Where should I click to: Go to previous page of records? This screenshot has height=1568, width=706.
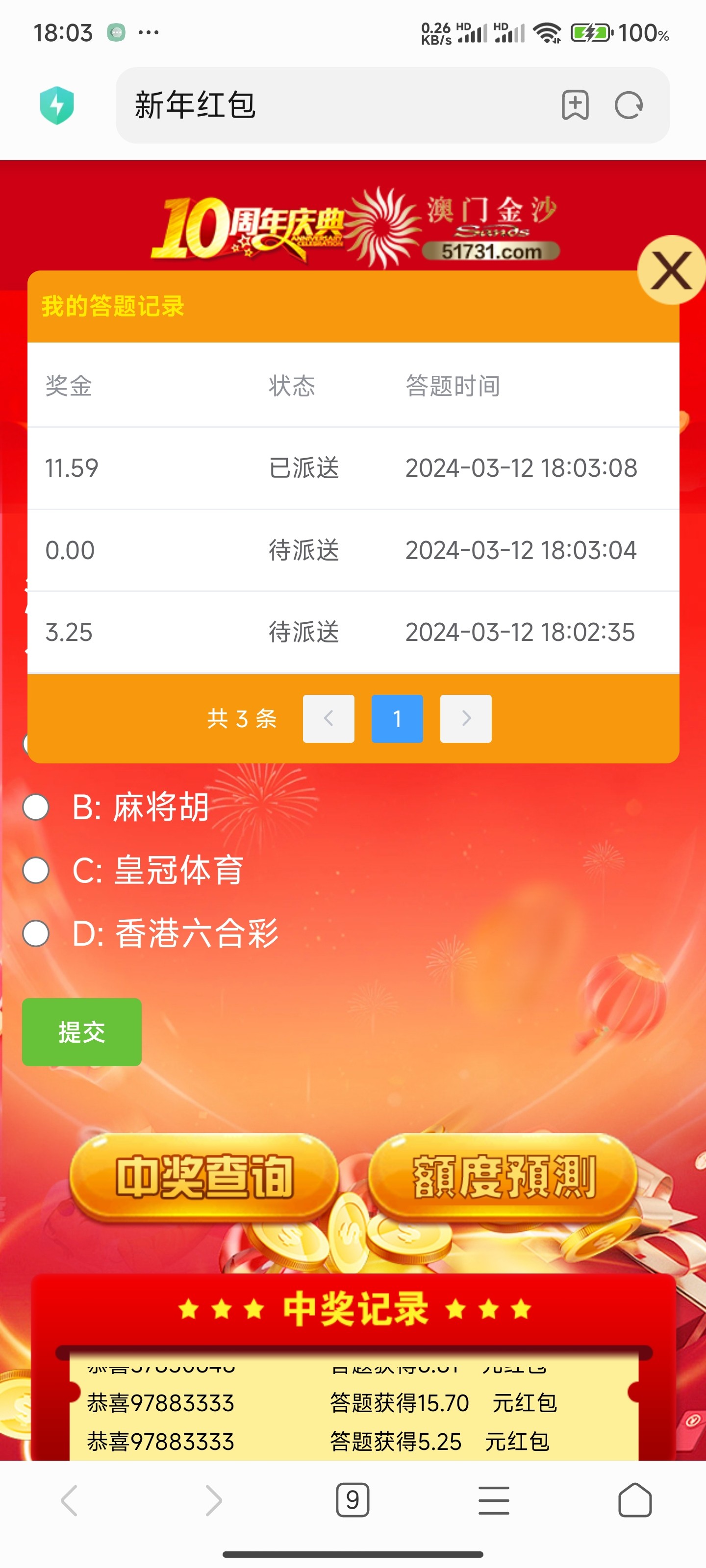coord(328,718)
